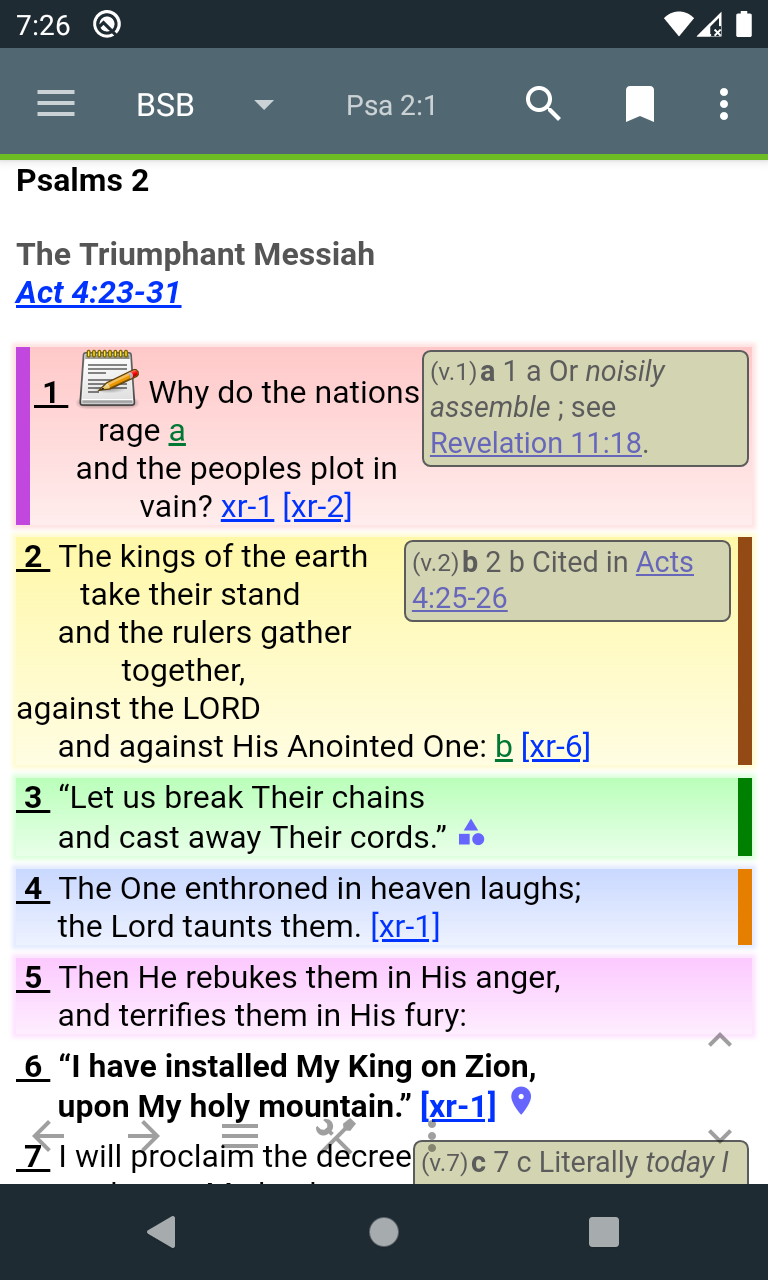Tap the system back button
This screenshot has height=1280, width=768.
(162, 1232)
